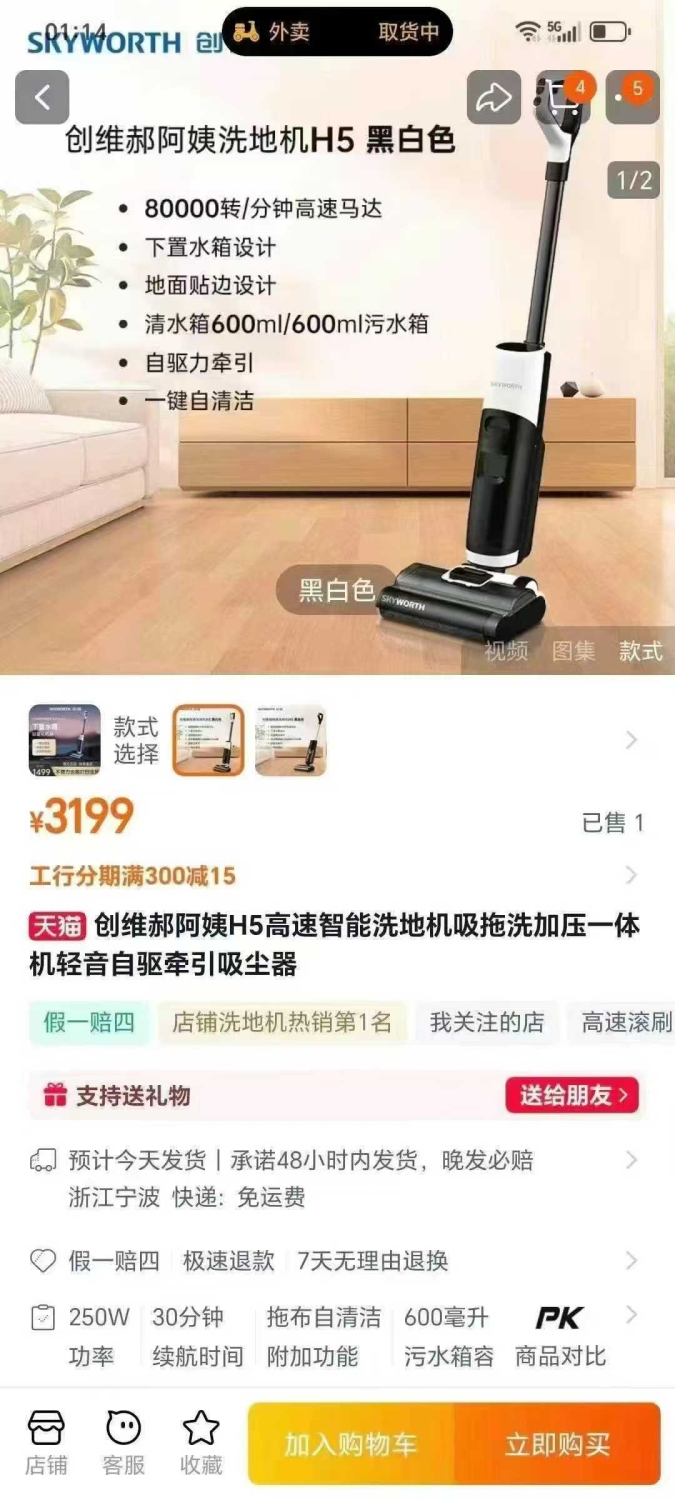This screenshot has width=675, height=1500.
Task: Share this product listing
Action: click(494, 97)
